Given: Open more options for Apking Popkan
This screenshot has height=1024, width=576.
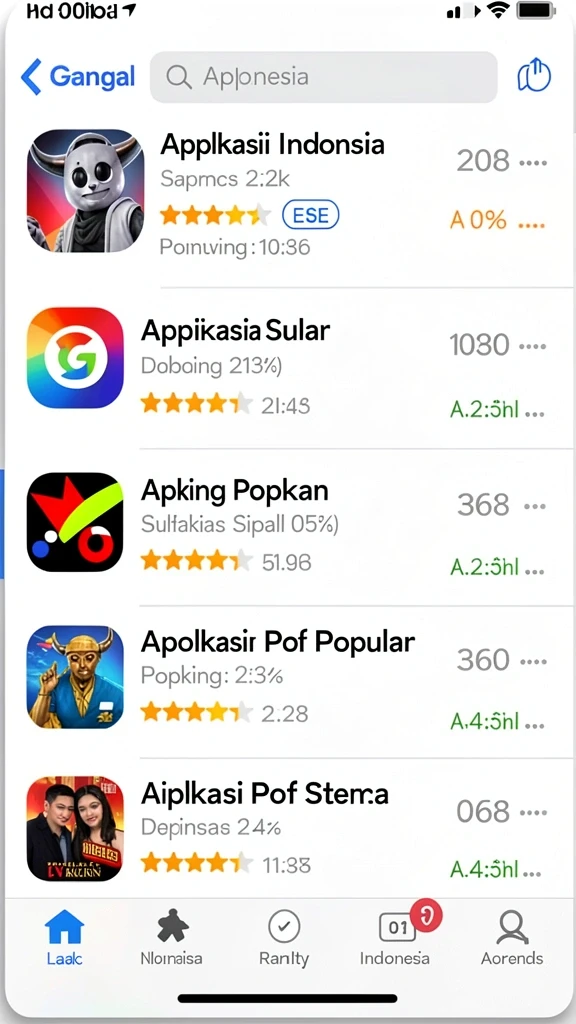Looking at the screenshot, I should pos(534,506).
